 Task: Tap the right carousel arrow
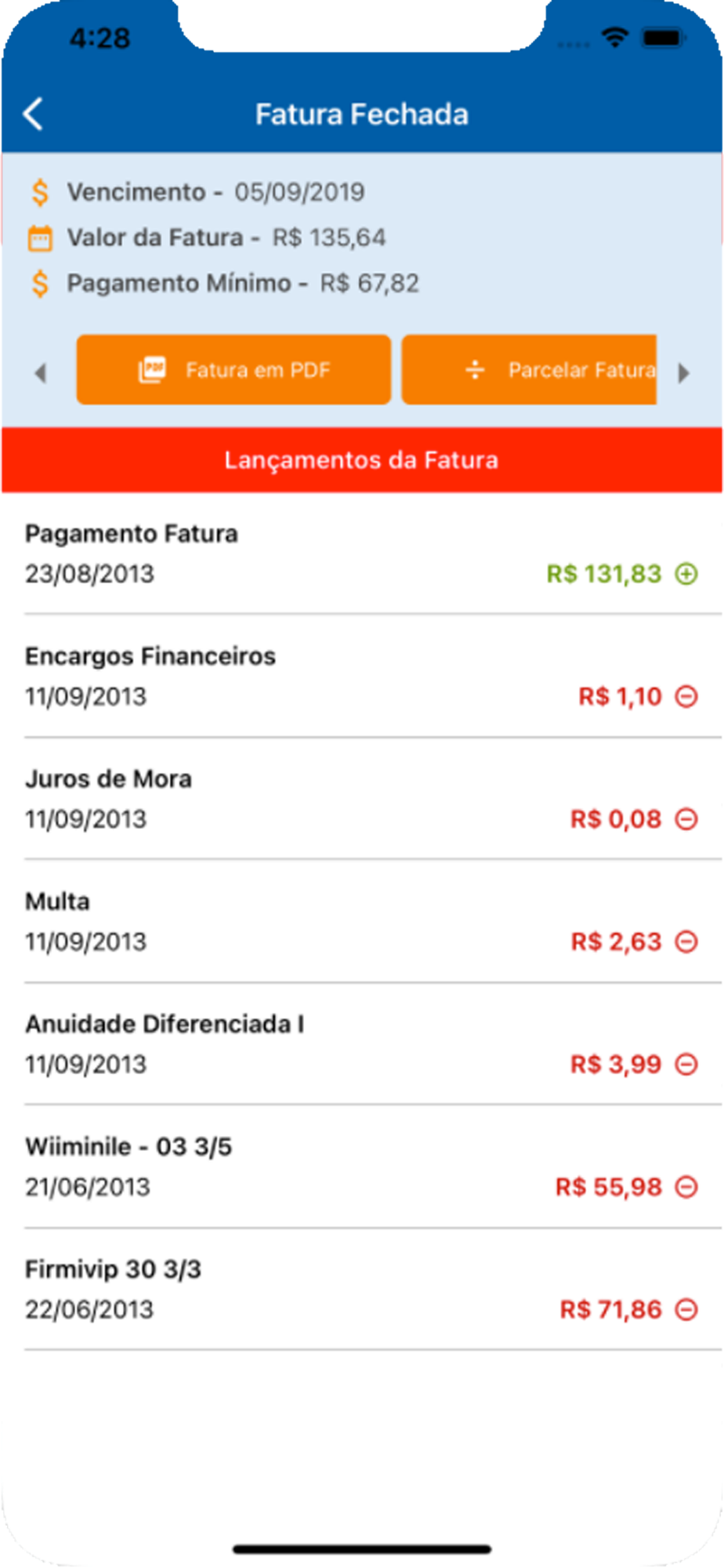(x=683, y=372)
